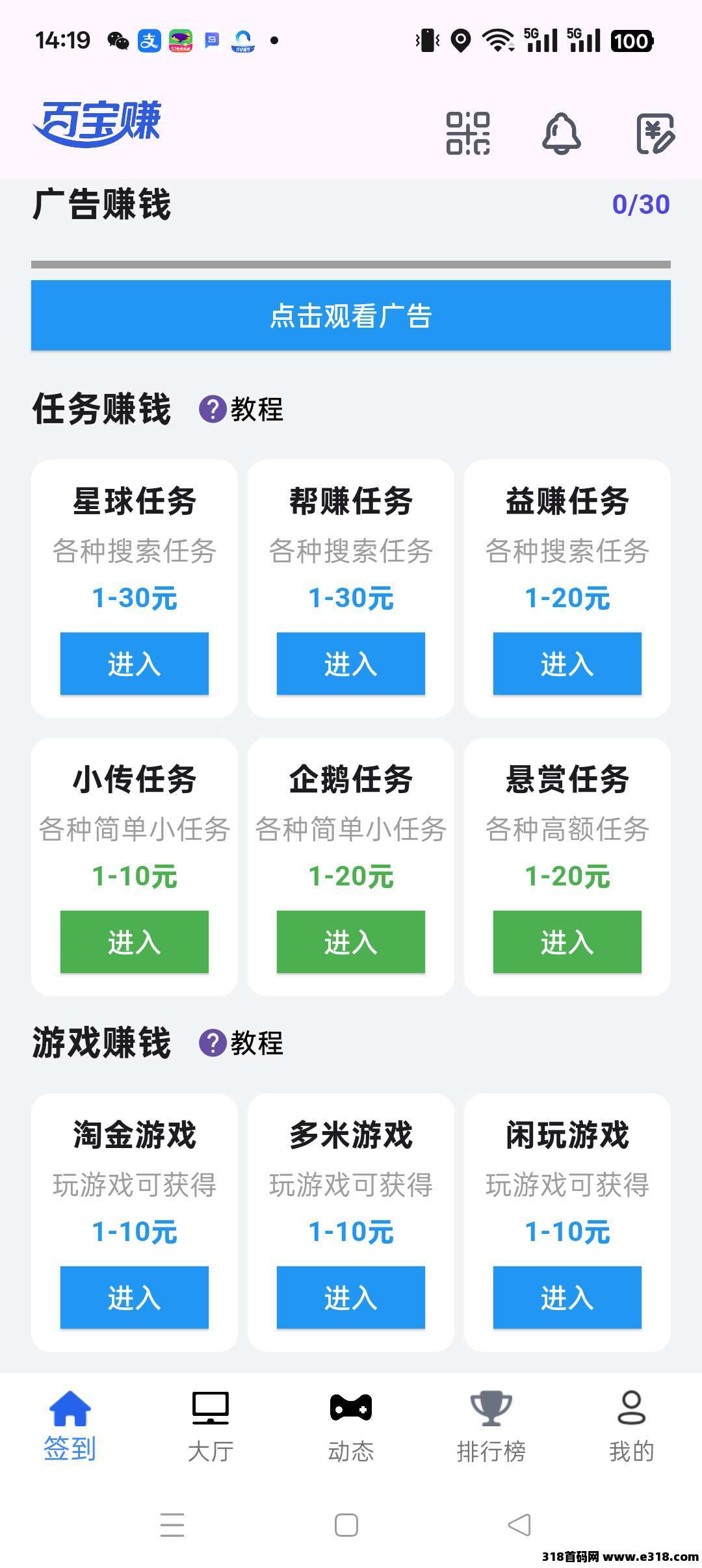This screenshot has height=1568, width=702.
Task: Open the wallet icon in top bar
Action: click(655, 133)
